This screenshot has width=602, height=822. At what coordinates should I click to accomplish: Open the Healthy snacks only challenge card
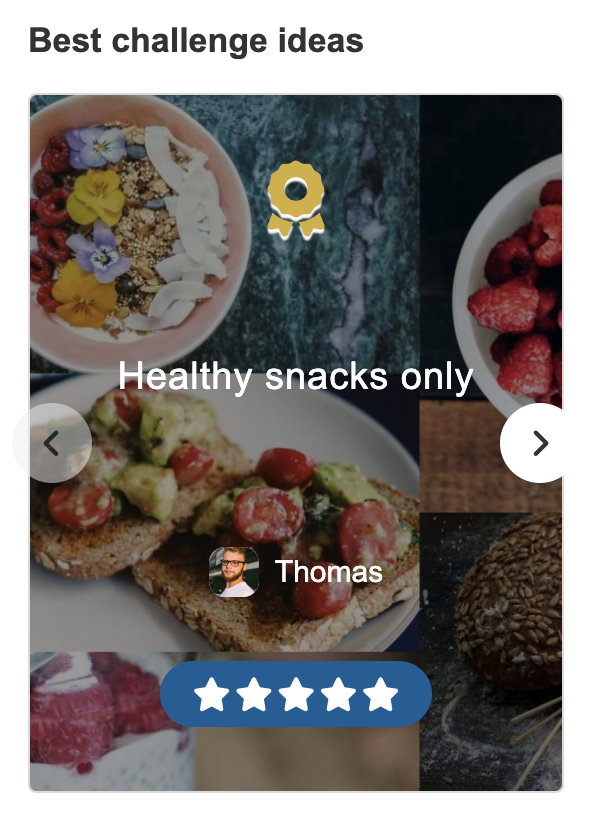[295, 377]
